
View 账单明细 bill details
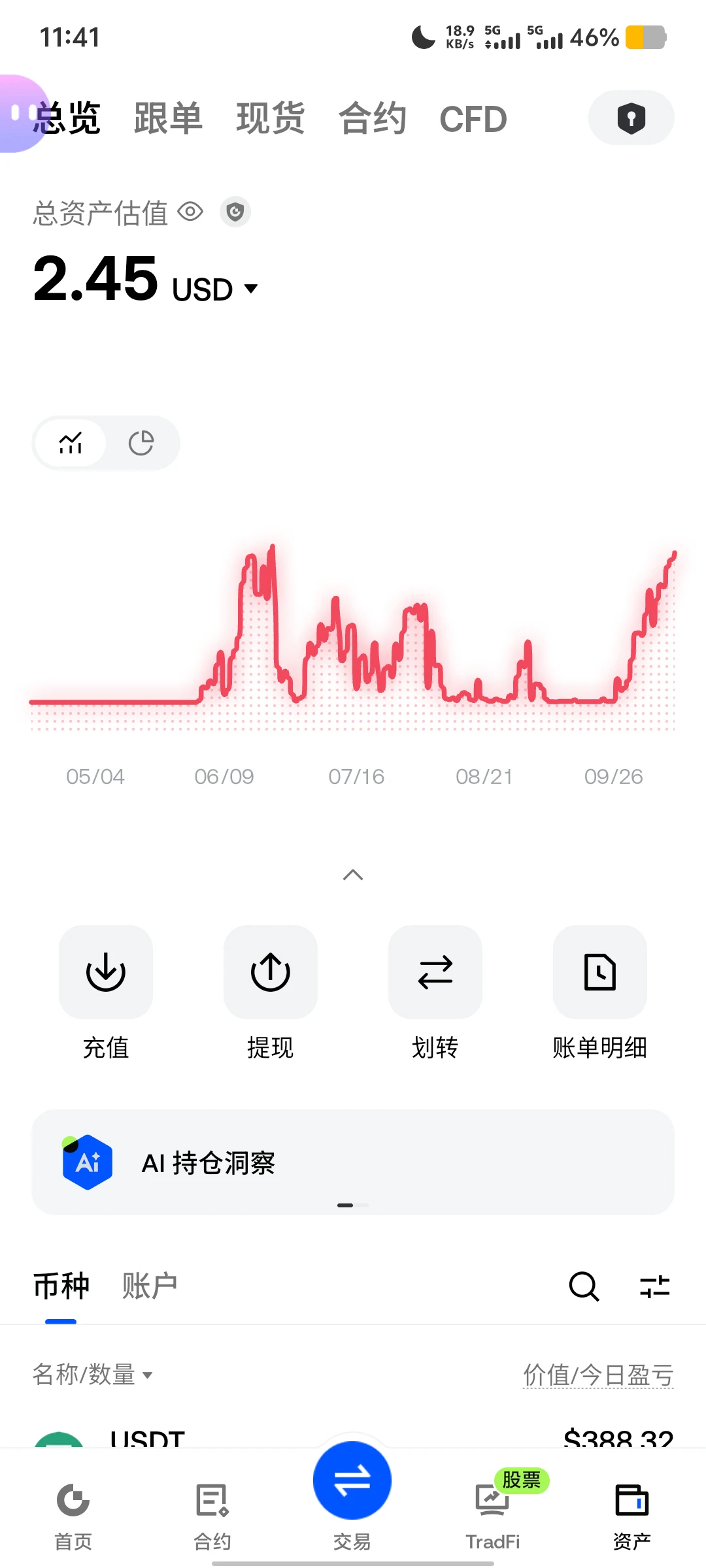[600, 993]
